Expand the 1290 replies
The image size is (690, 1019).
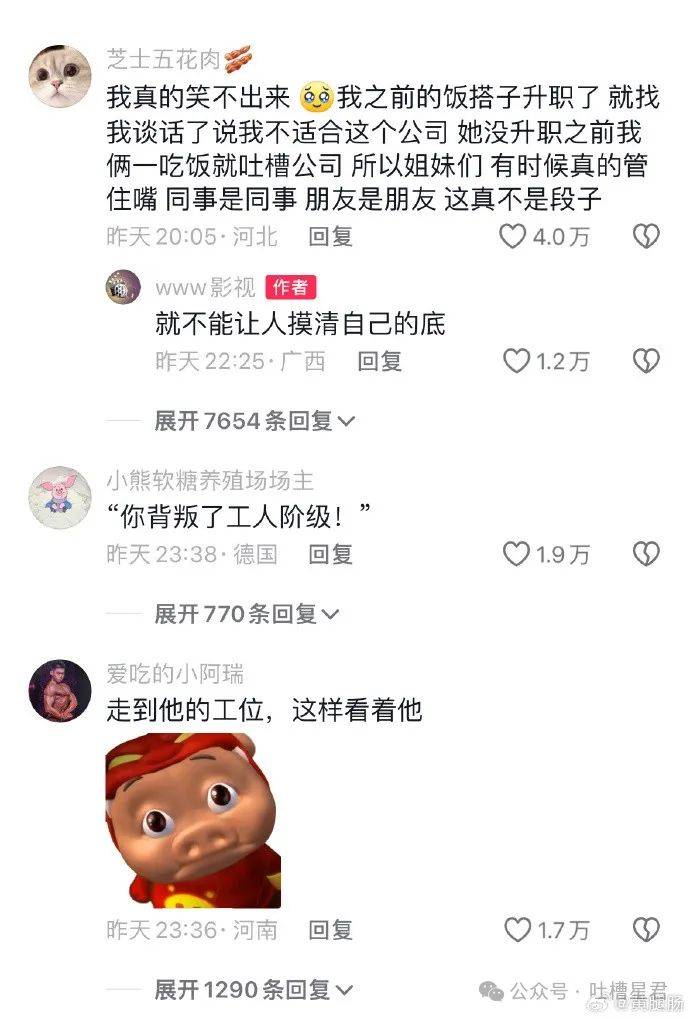[x=255, y=990]
